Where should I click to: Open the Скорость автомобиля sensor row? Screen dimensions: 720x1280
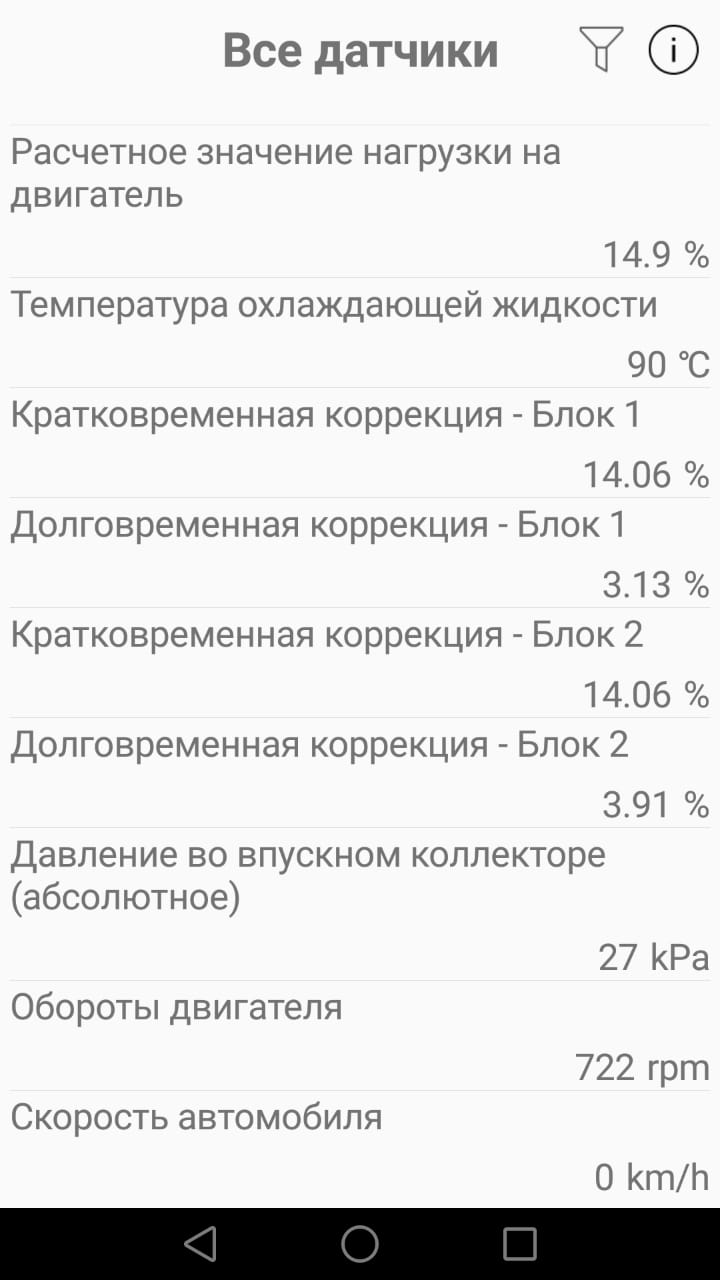point(360,1146)
